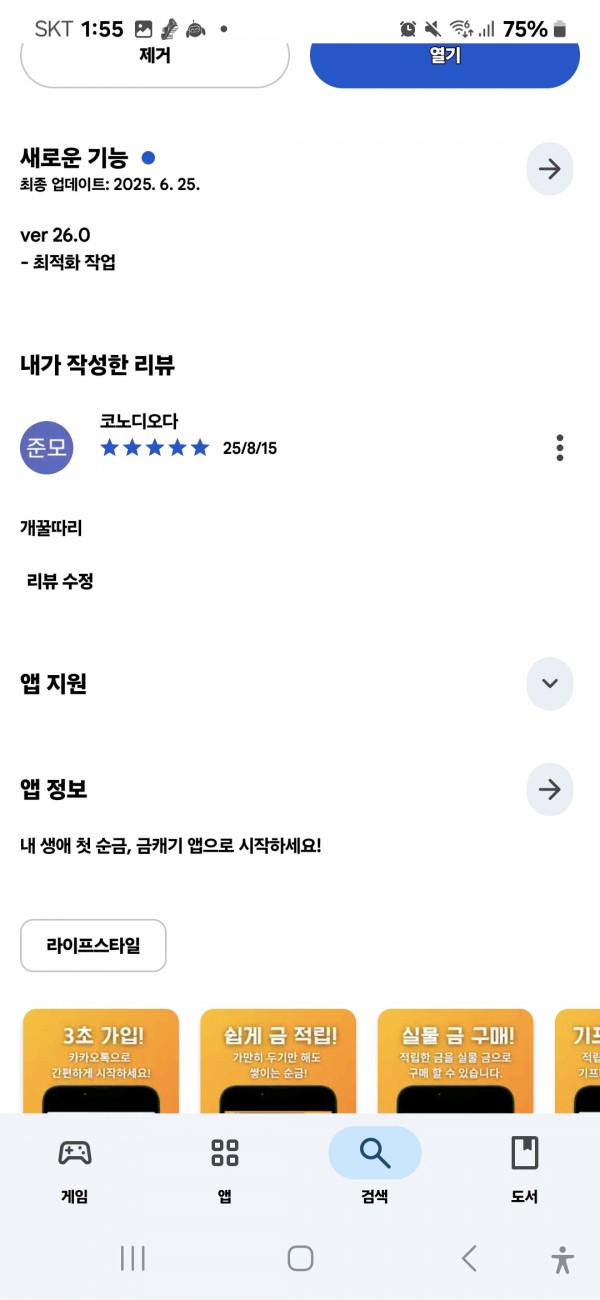Expand the 앱 지원 section

[549, 684]
